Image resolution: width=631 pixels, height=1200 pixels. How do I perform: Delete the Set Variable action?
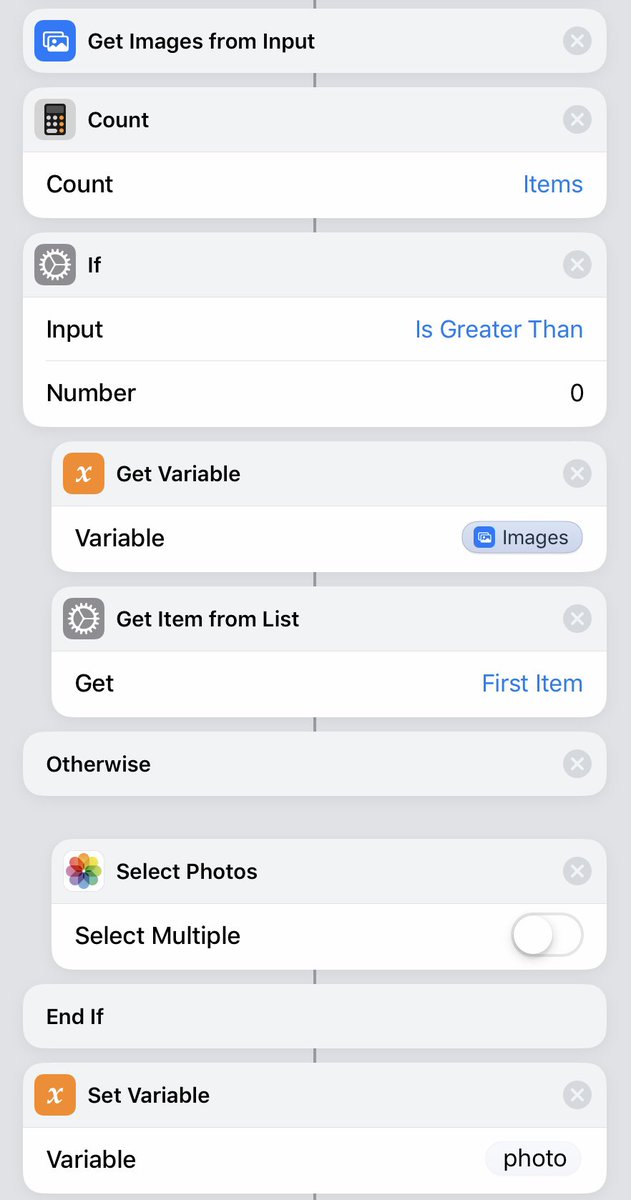click(x=577, y=1095)
